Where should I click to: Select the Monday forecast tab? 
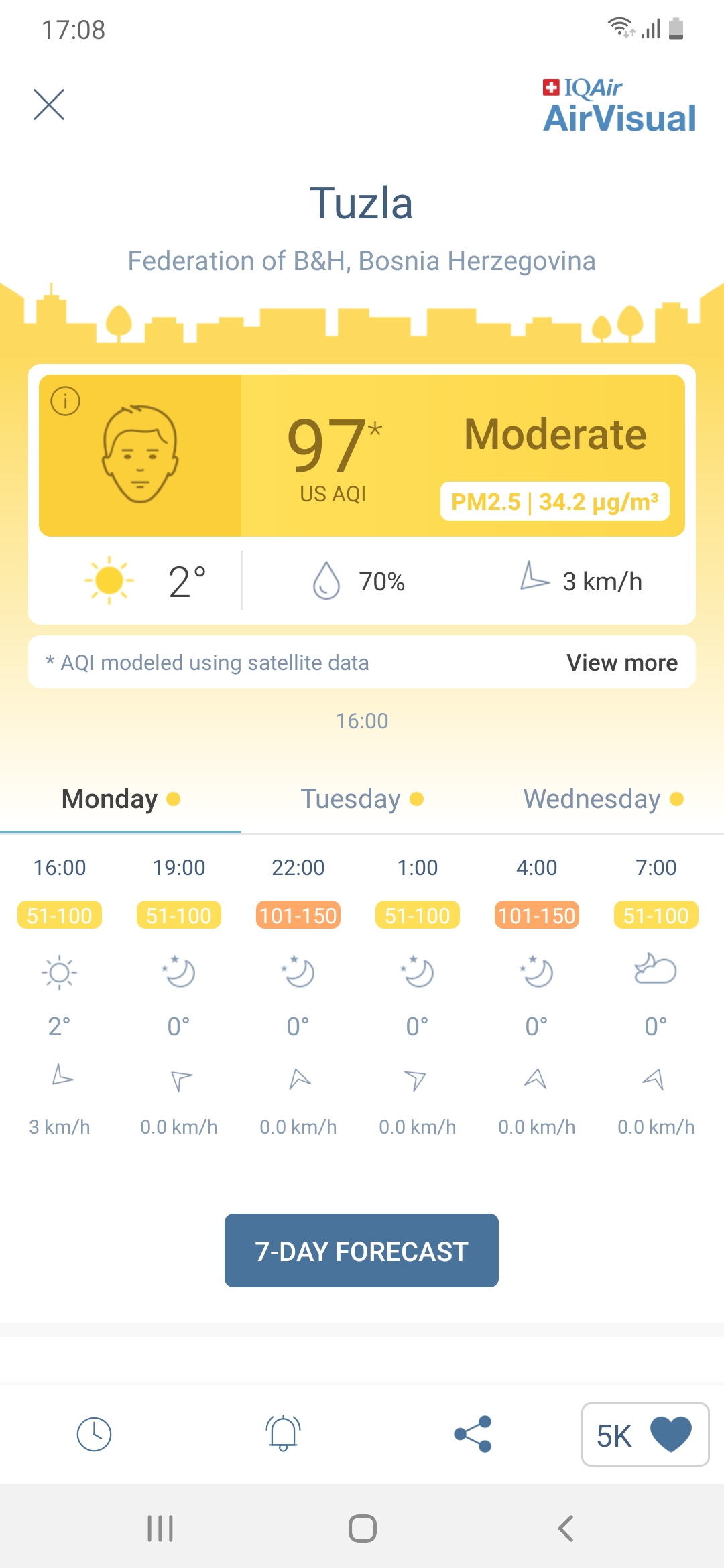121,799
